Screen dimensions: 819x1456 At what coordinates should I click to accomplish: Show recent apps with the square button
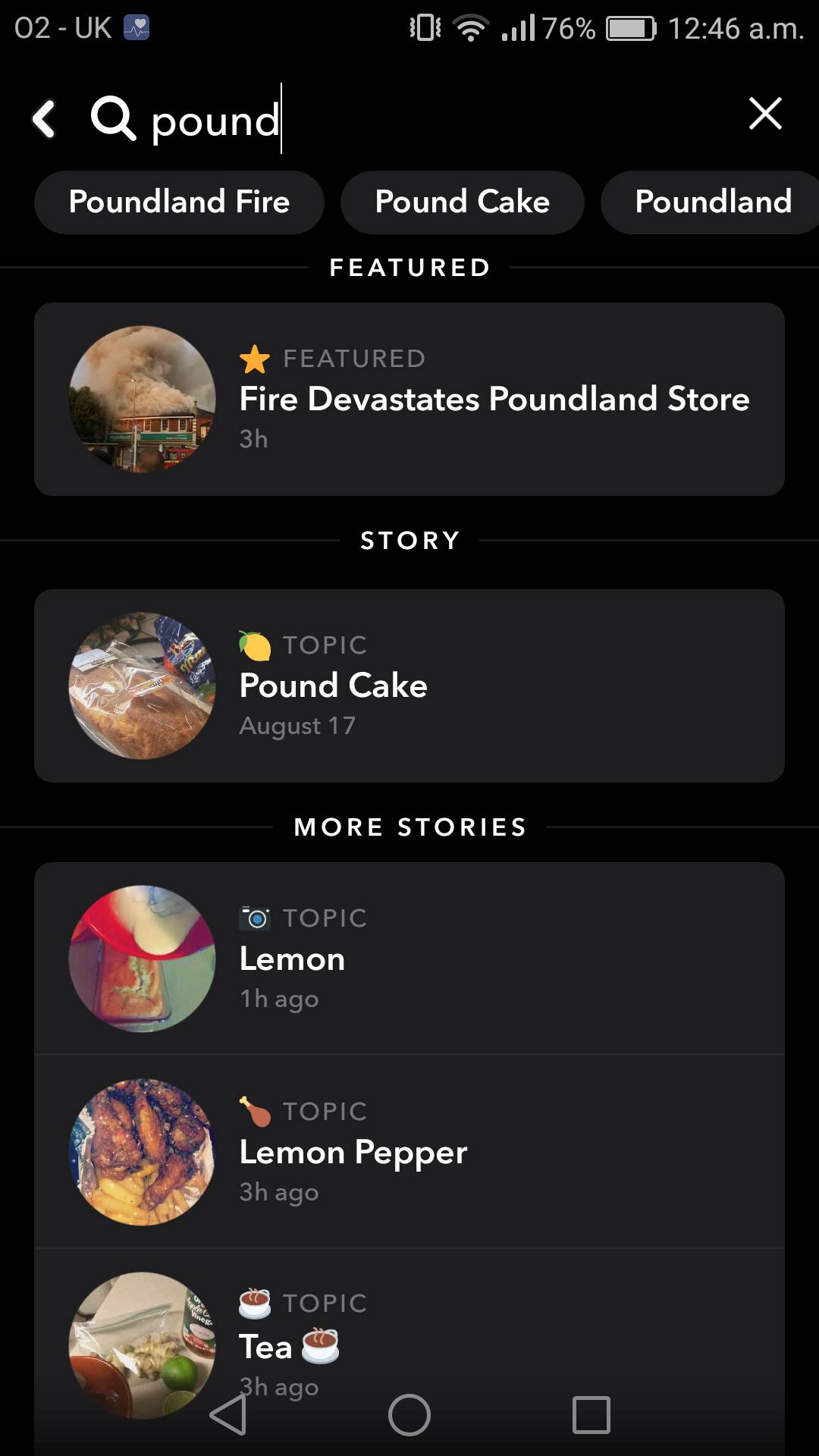pos(591,1415)
